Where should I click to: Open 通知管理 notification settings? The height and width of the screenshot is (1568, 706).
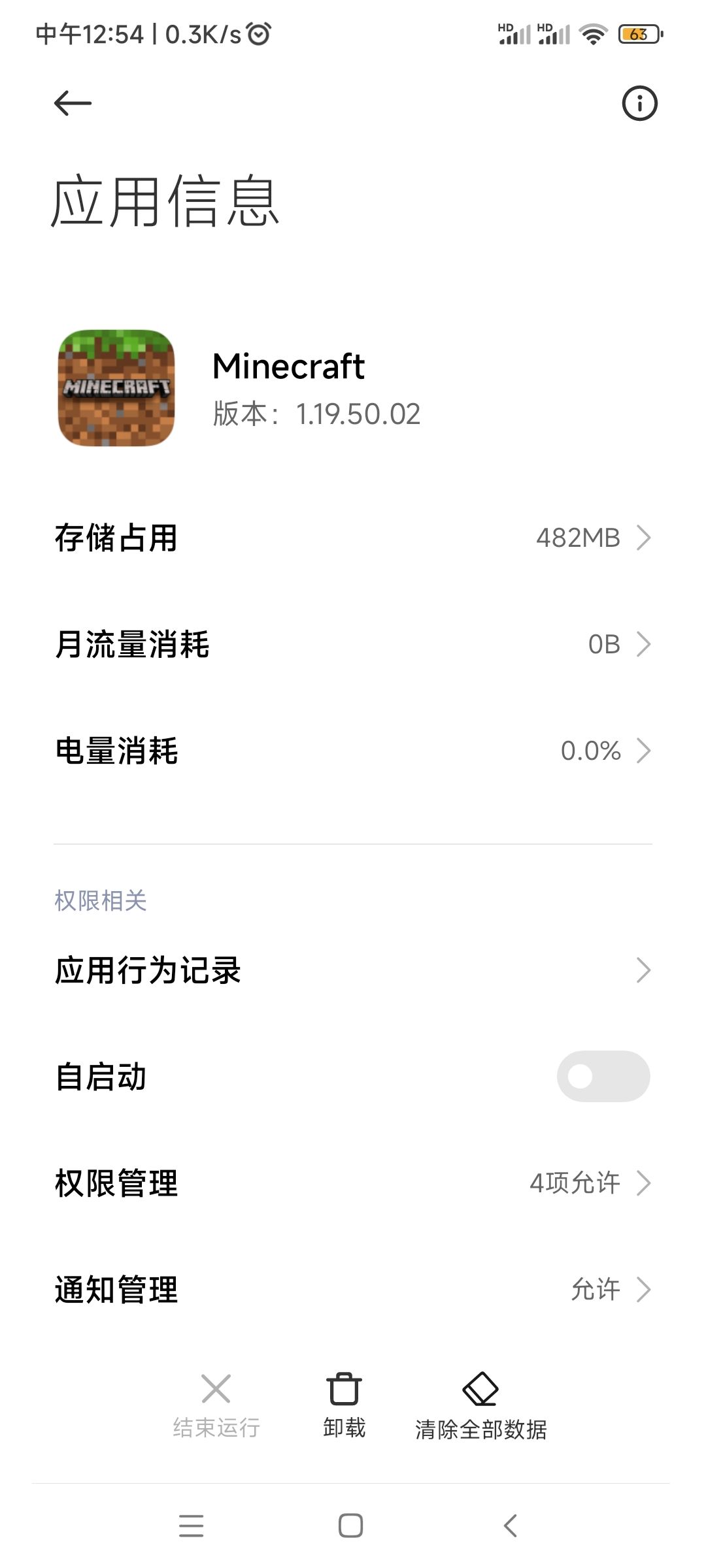[353, 1290]
